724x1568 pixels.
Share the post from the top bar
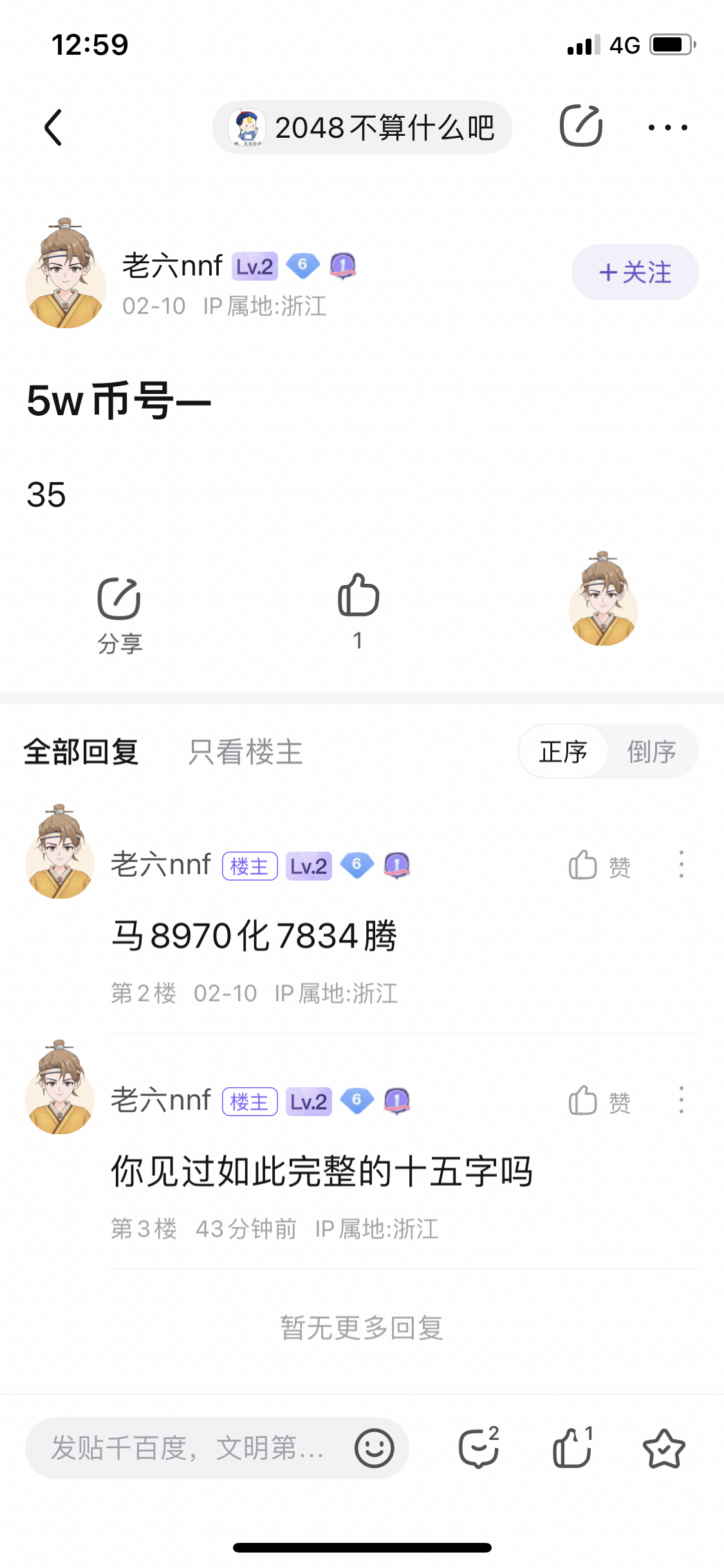click(580, 126)
